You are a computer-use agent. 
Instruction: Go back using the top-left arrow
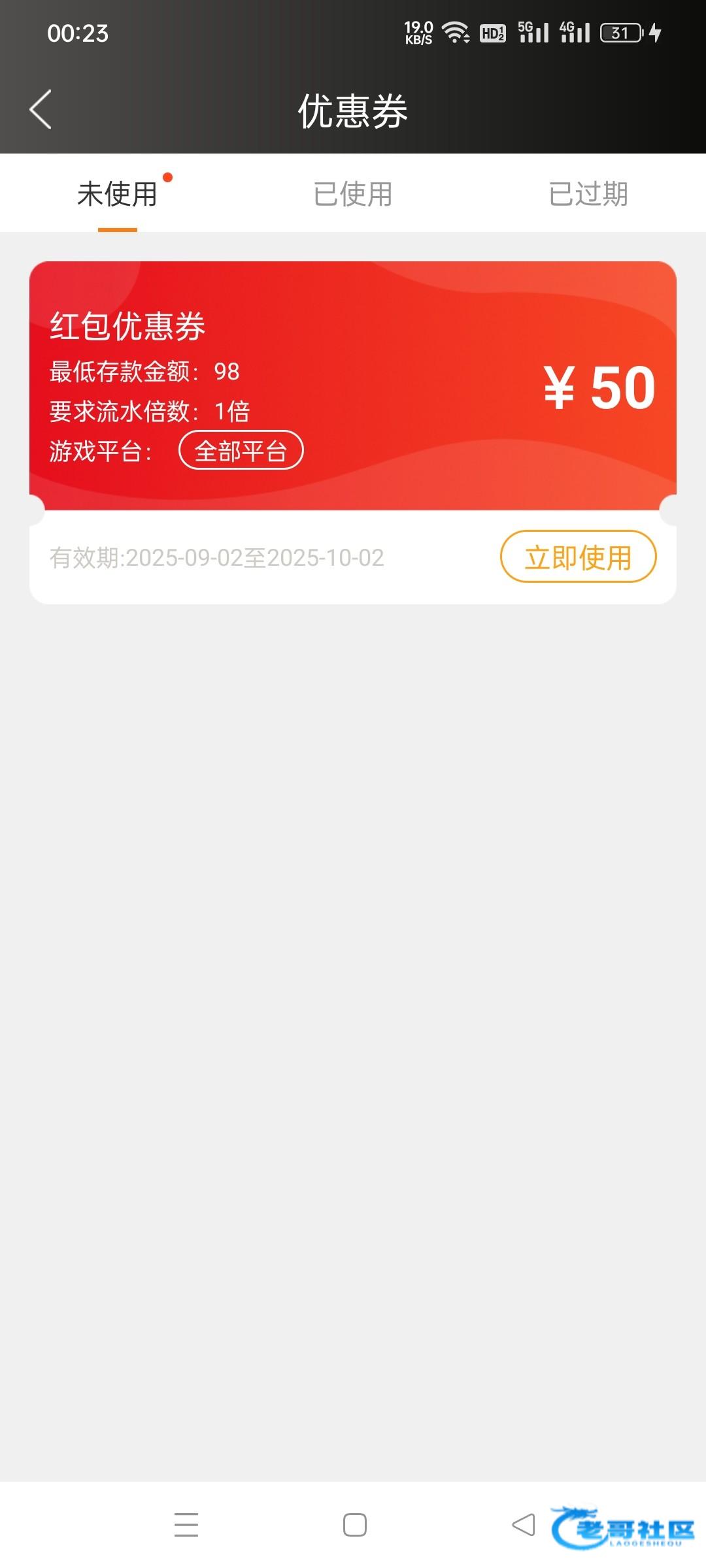coord(41,110)
